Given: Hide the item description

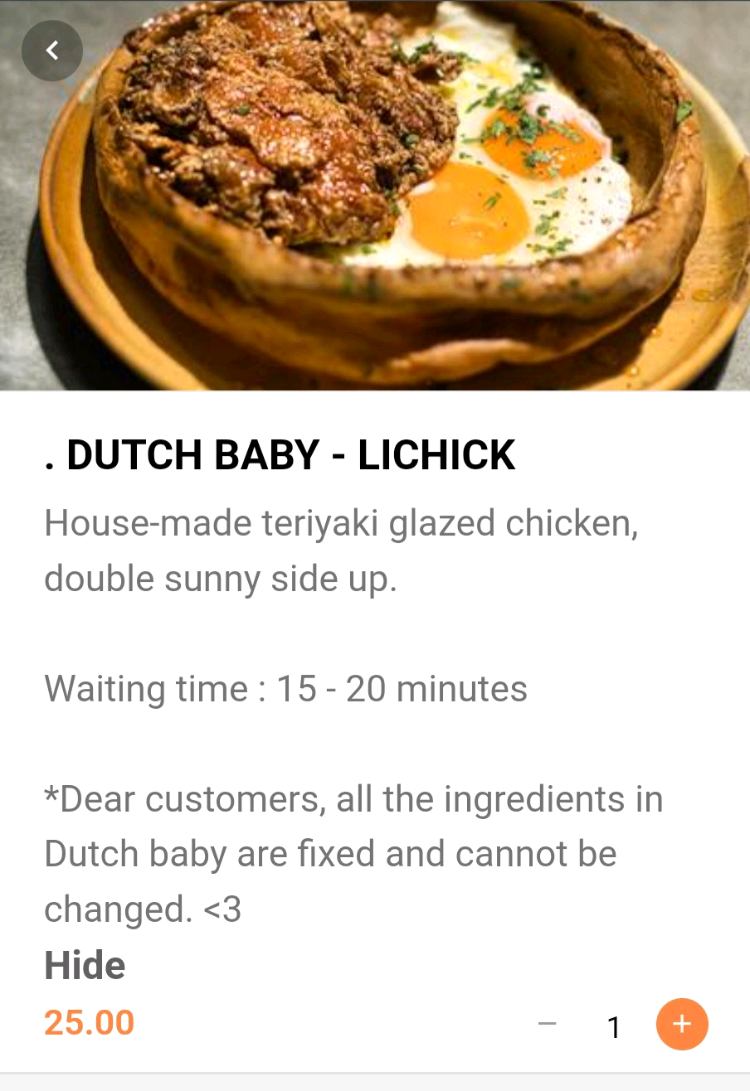Looking at the screenshot, I should tap(85, 966).
